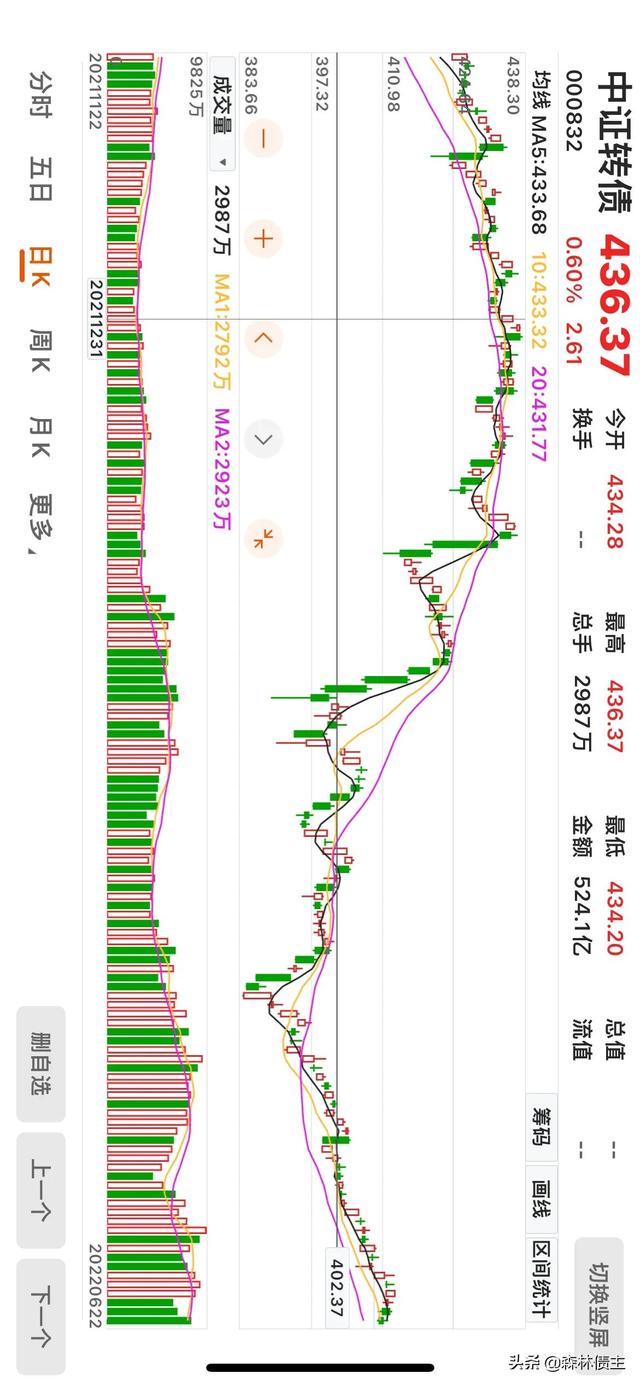Tap the orange shrink arrows icon
The height and width of the screenshot is (1385, 640).
264,538
